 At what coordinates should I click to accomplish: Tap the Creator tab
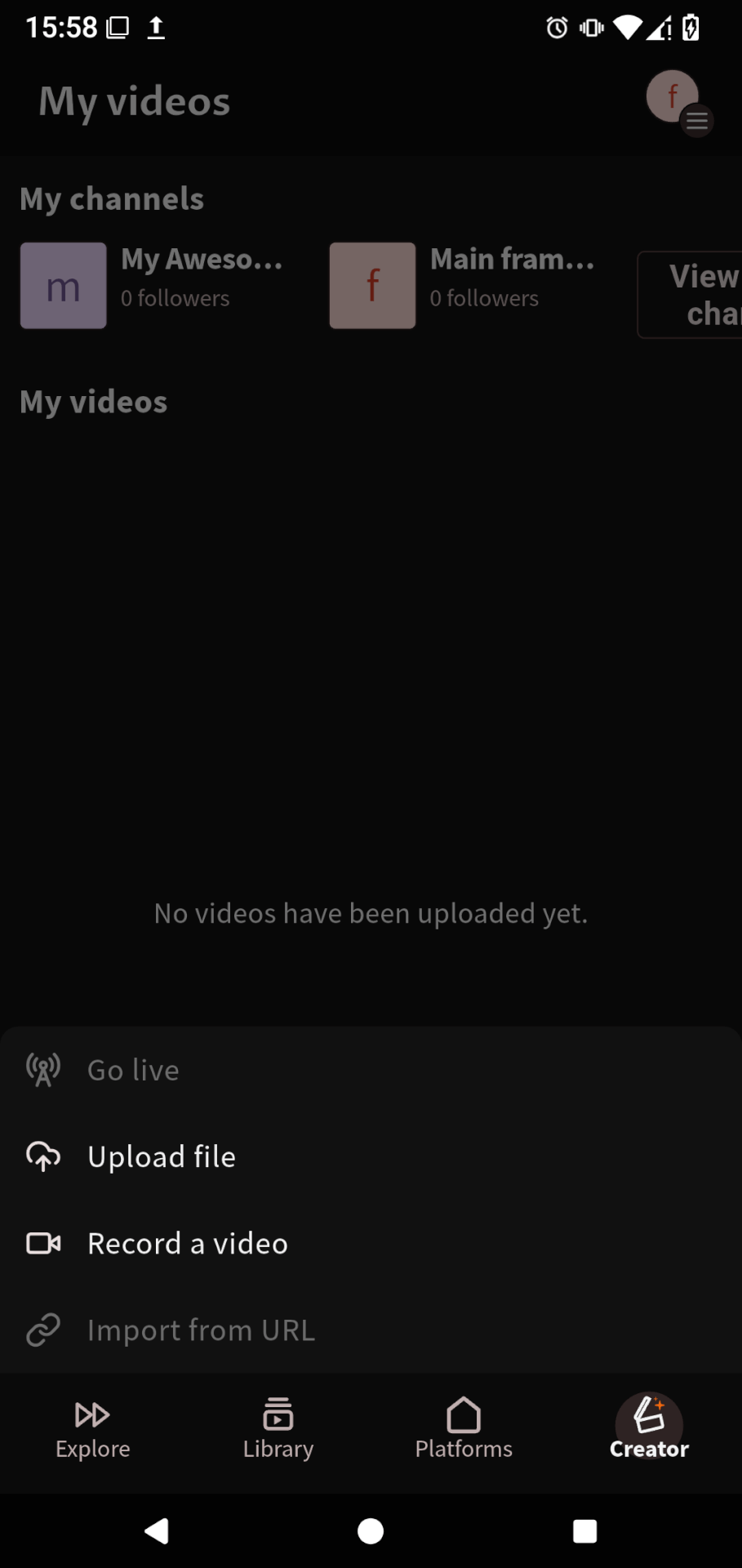pyautogui.click(x=649, y=1431)
